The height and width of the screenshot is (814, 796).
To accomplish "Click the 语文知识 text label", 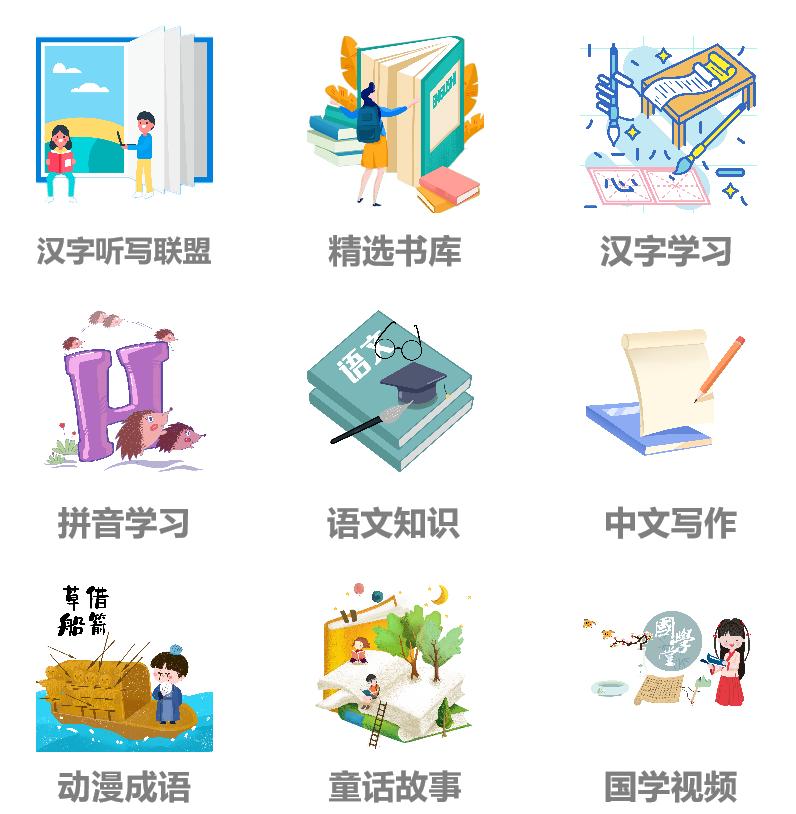I will click(392, 520).
